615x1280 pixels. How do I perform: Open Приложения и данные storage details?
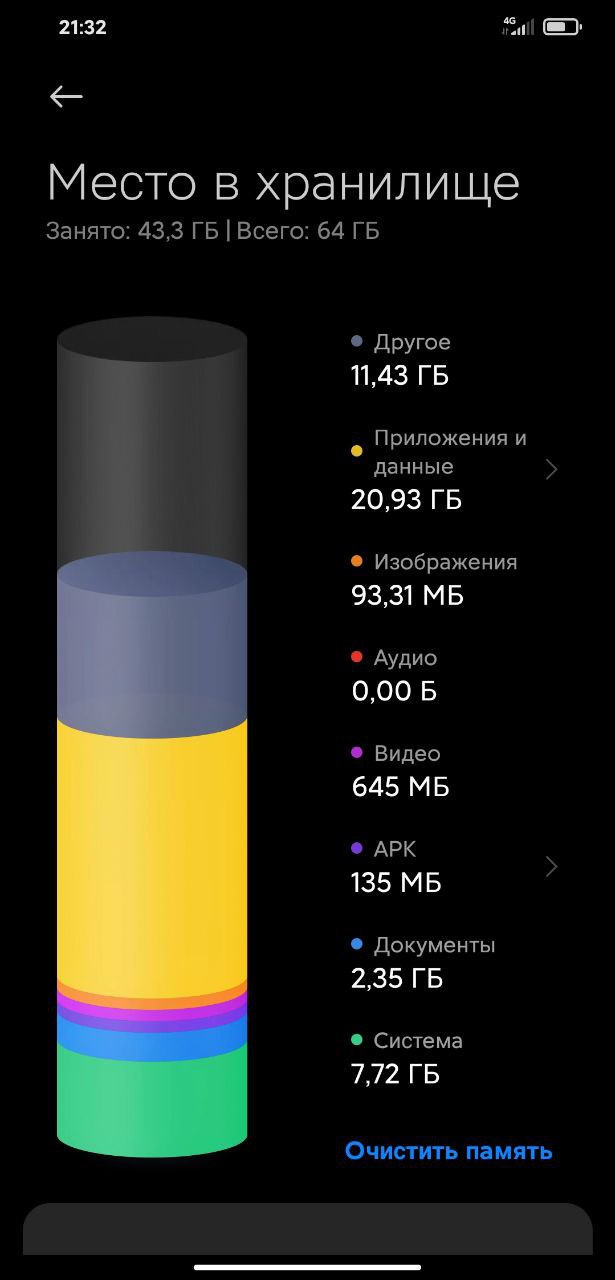click(x=454, y=469)
